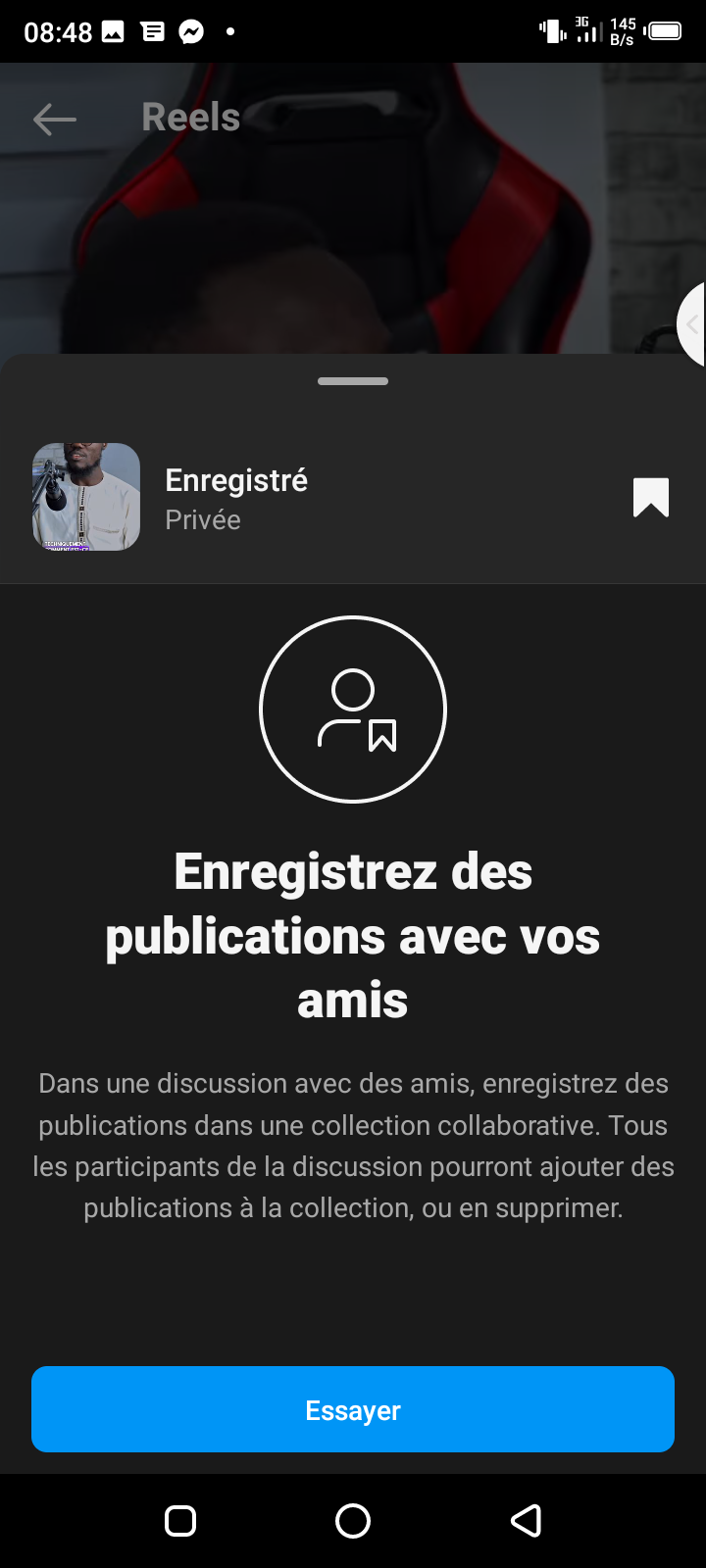The image size is (706, 1568).
Task: Tap the bottom sheet drag handle
Action: click(353, 381)
